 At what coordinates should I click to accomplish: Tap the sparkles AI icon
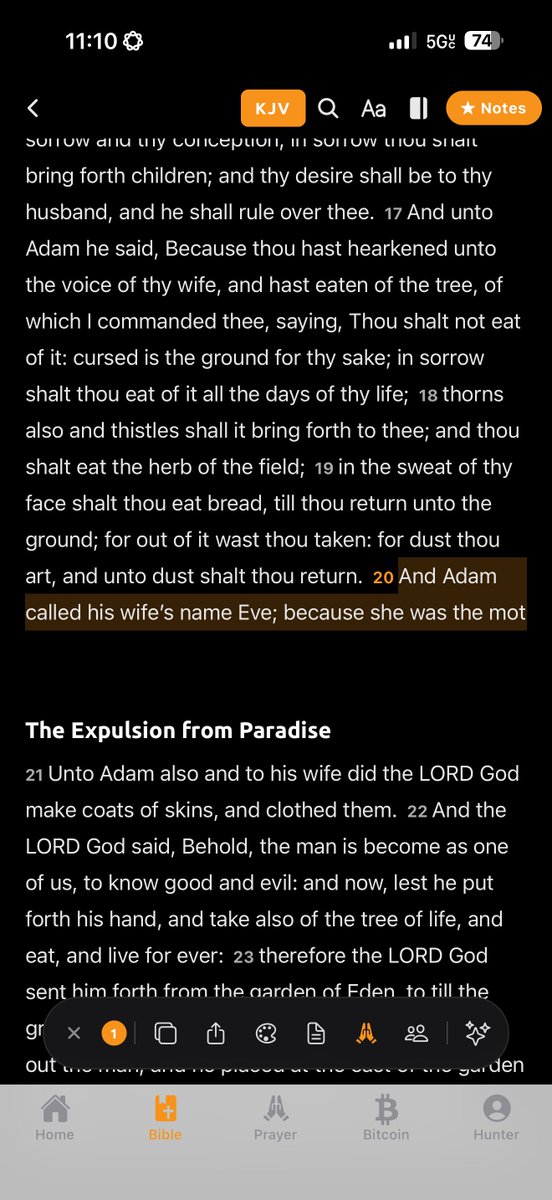(477, 1034)
